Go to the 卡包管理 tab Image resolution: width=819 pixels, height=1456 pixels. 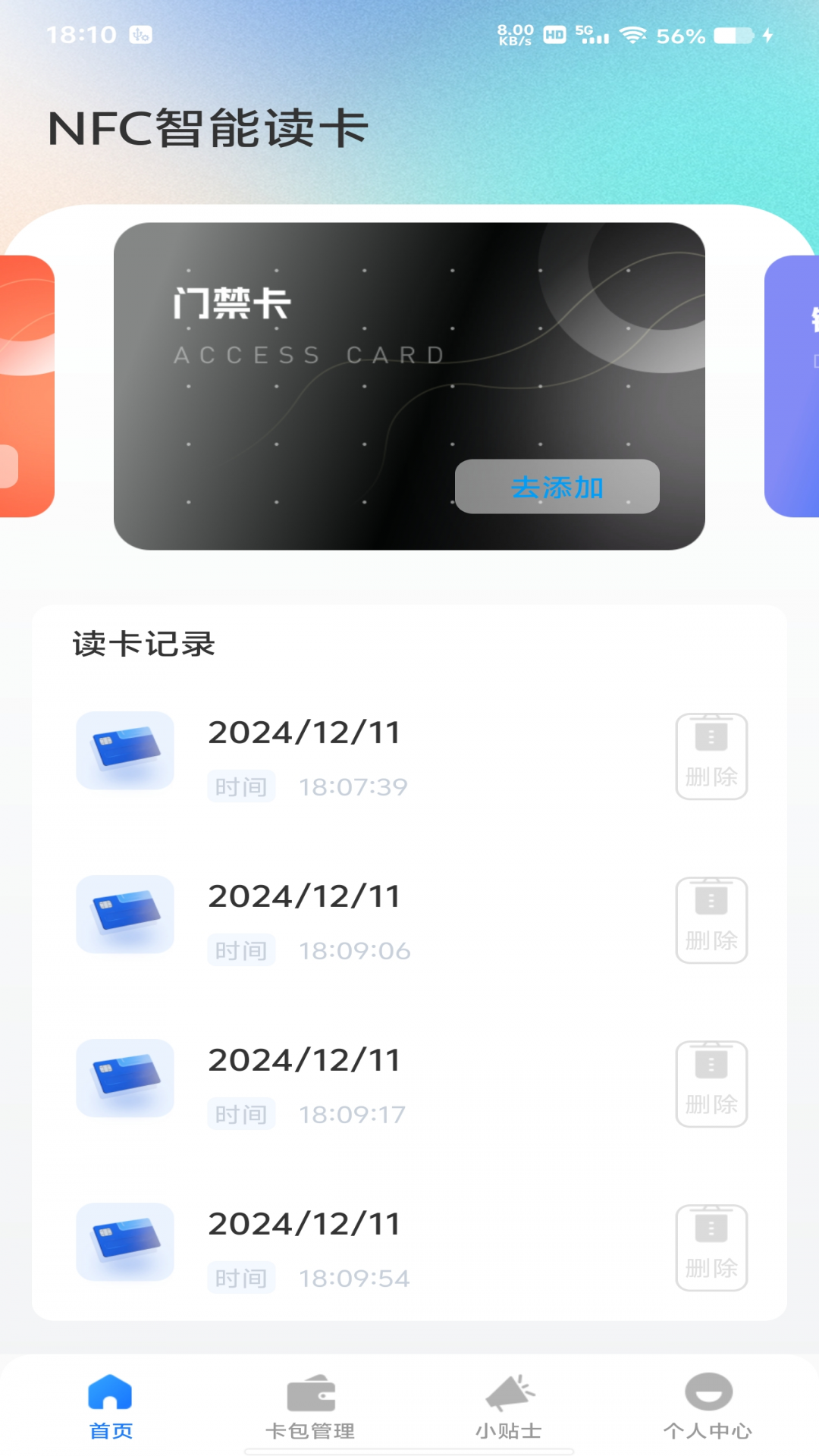pyautogui.click(x=310, y=1407)
